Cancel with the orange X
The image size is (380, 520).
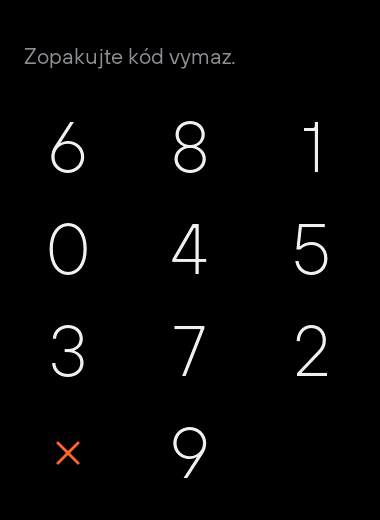(x=68, y=453)
